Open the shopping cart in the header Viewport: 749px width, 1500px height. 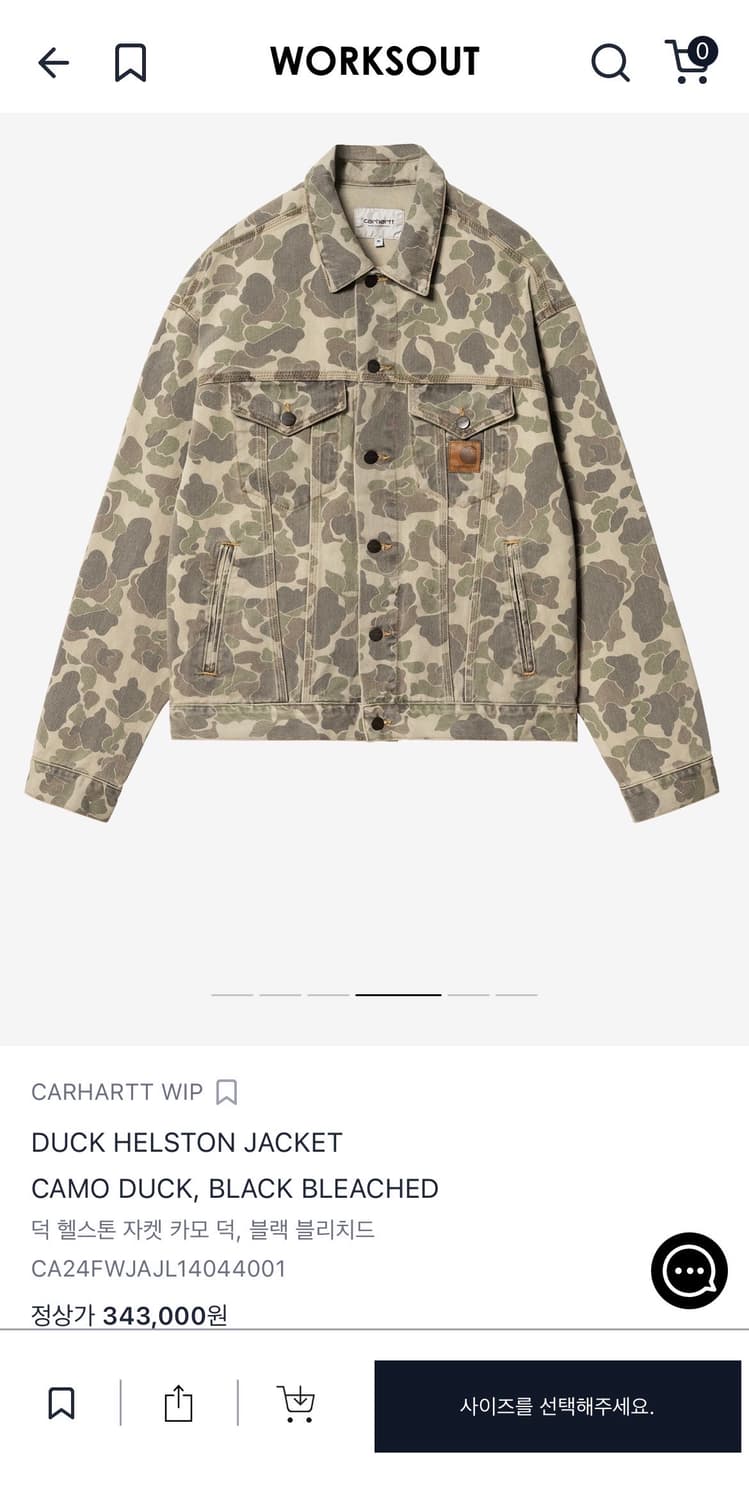pyautogui.click(x=691, y=61)
